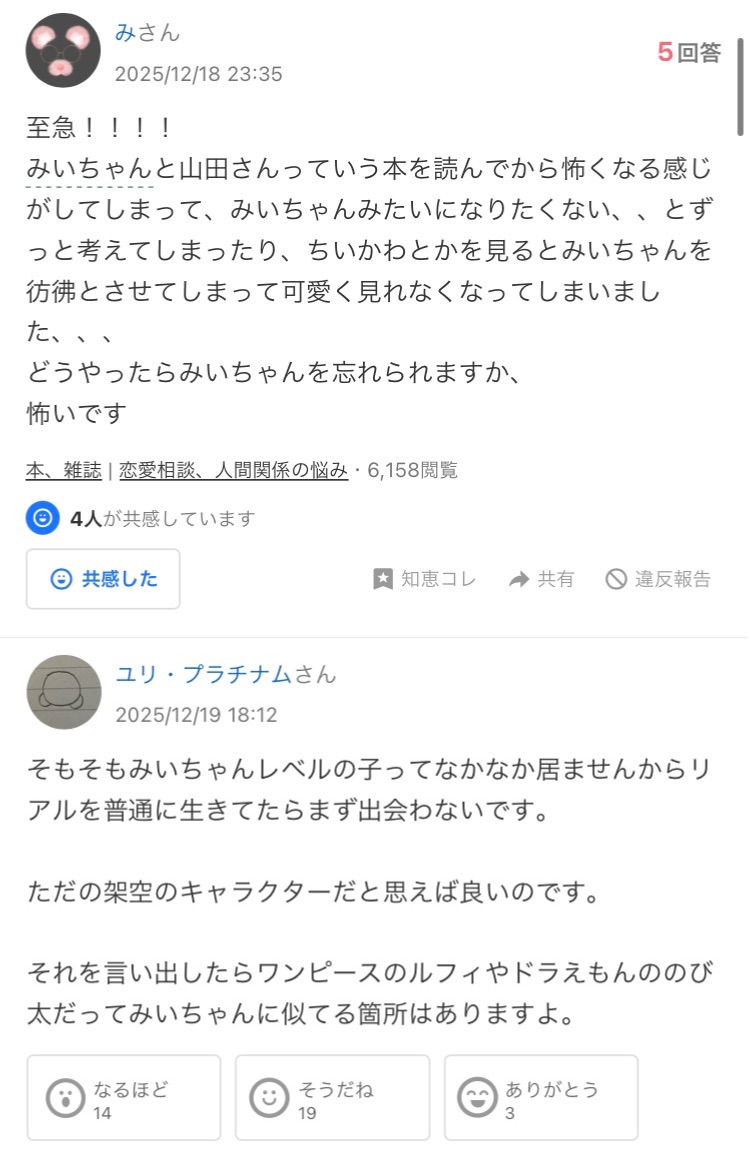This screenshot has height=1160, width=749.
Task: Tap the asker's avatar picture
Action: click(x=63, y=50)
